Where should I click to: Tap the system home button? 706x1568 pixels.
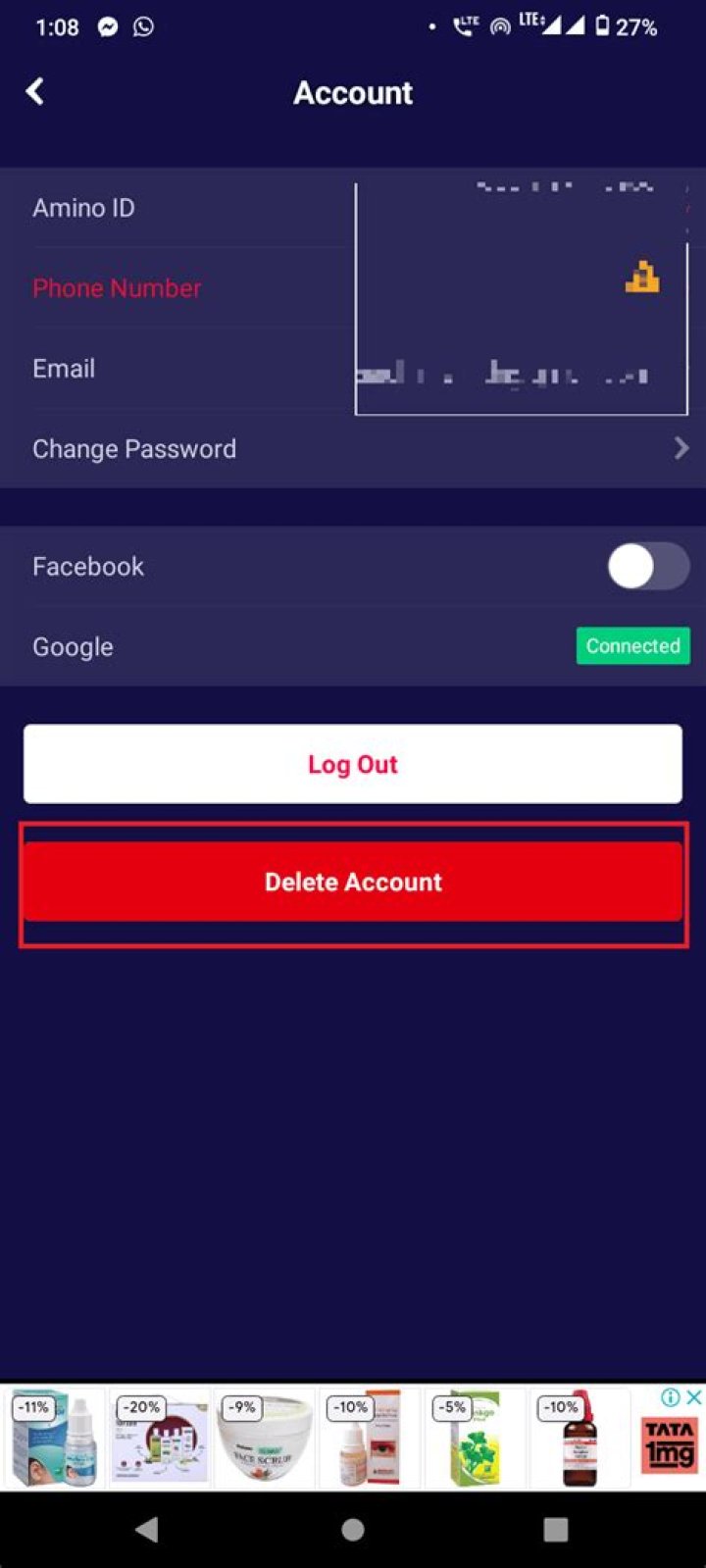(353, 1530)
